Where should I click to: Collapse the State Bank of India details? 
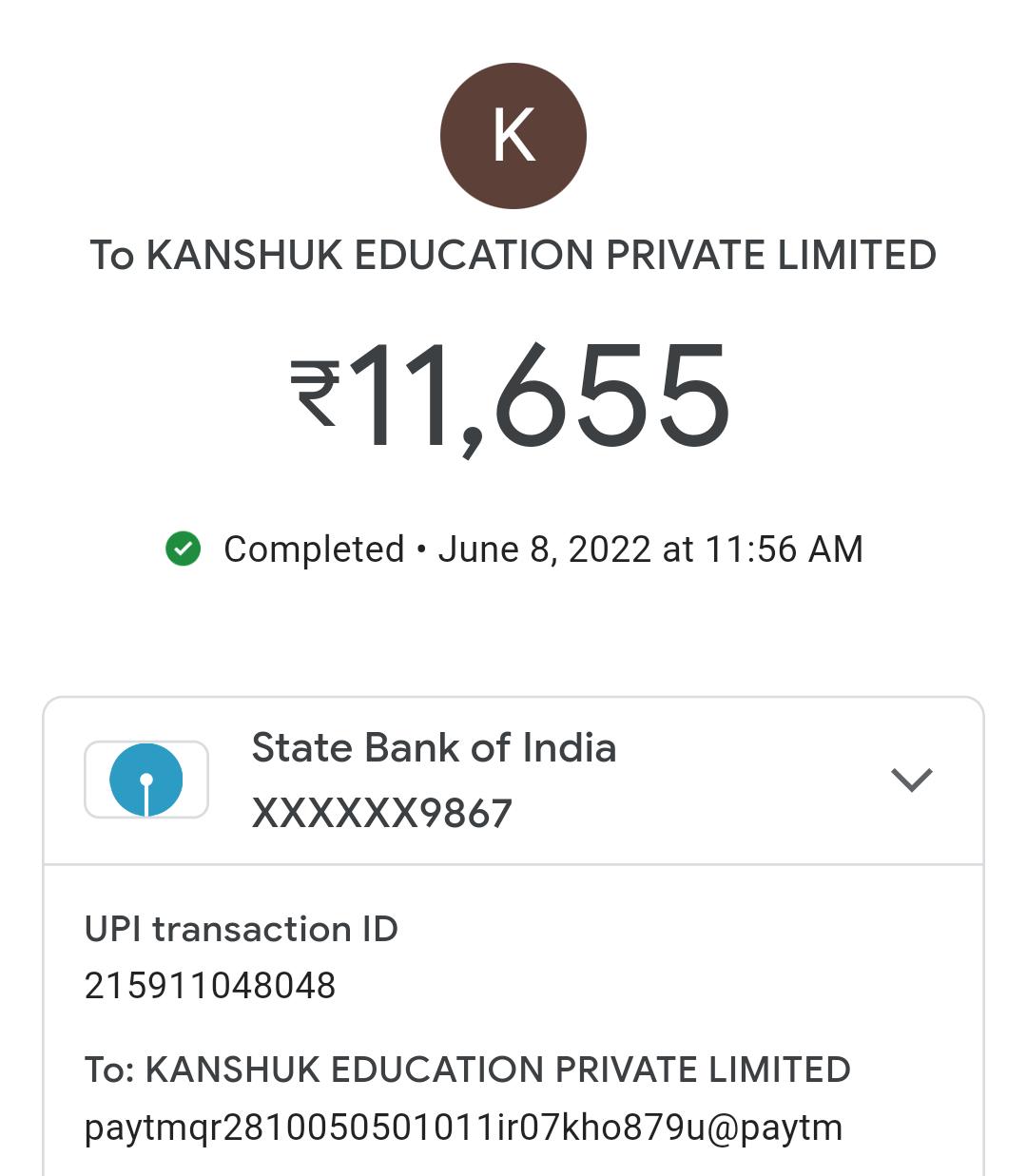coord(911,780)
